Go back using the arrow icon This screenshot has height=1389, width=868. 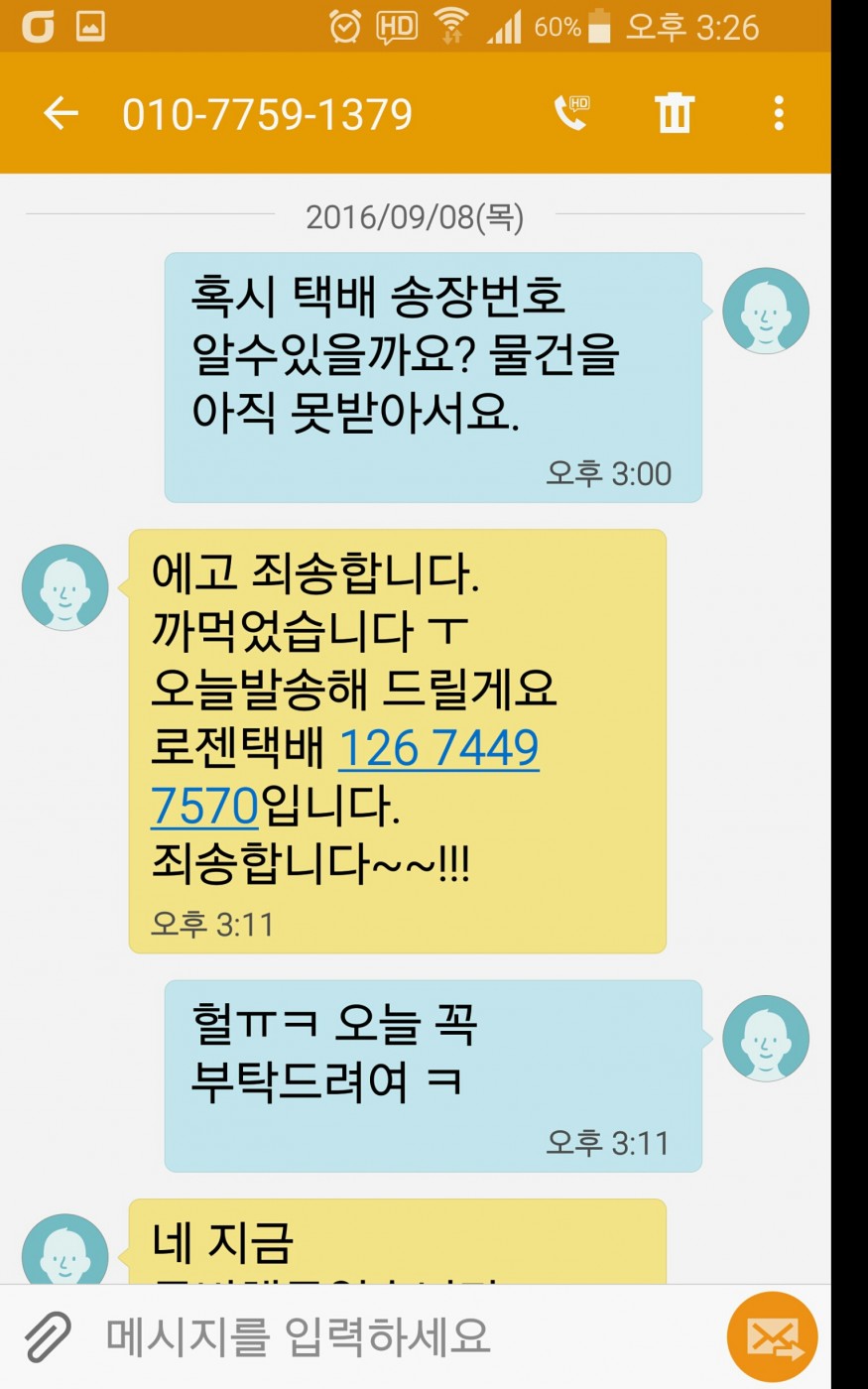tap(61, 113)
